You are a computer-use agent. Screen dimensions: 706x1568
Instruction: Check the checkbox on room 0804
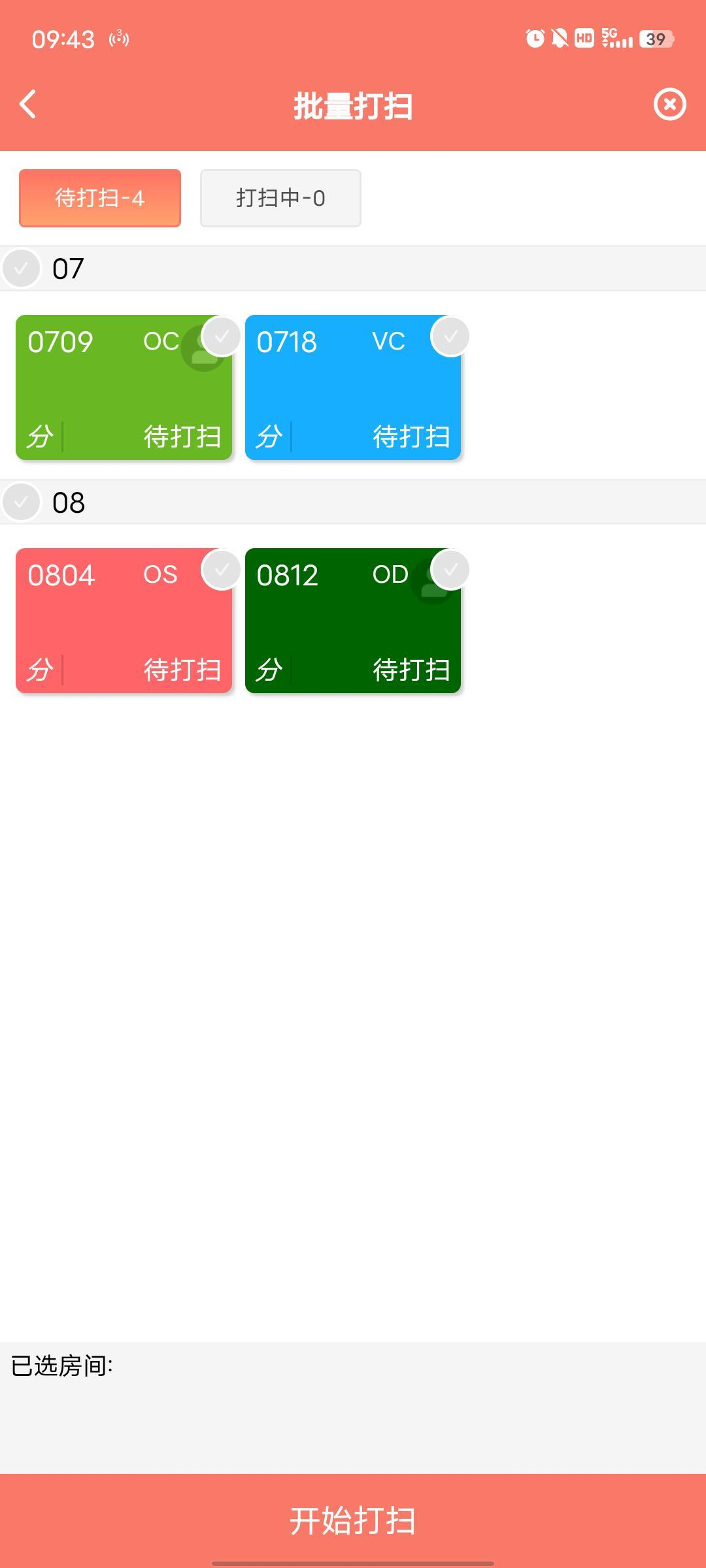click(x=222, y=570)
